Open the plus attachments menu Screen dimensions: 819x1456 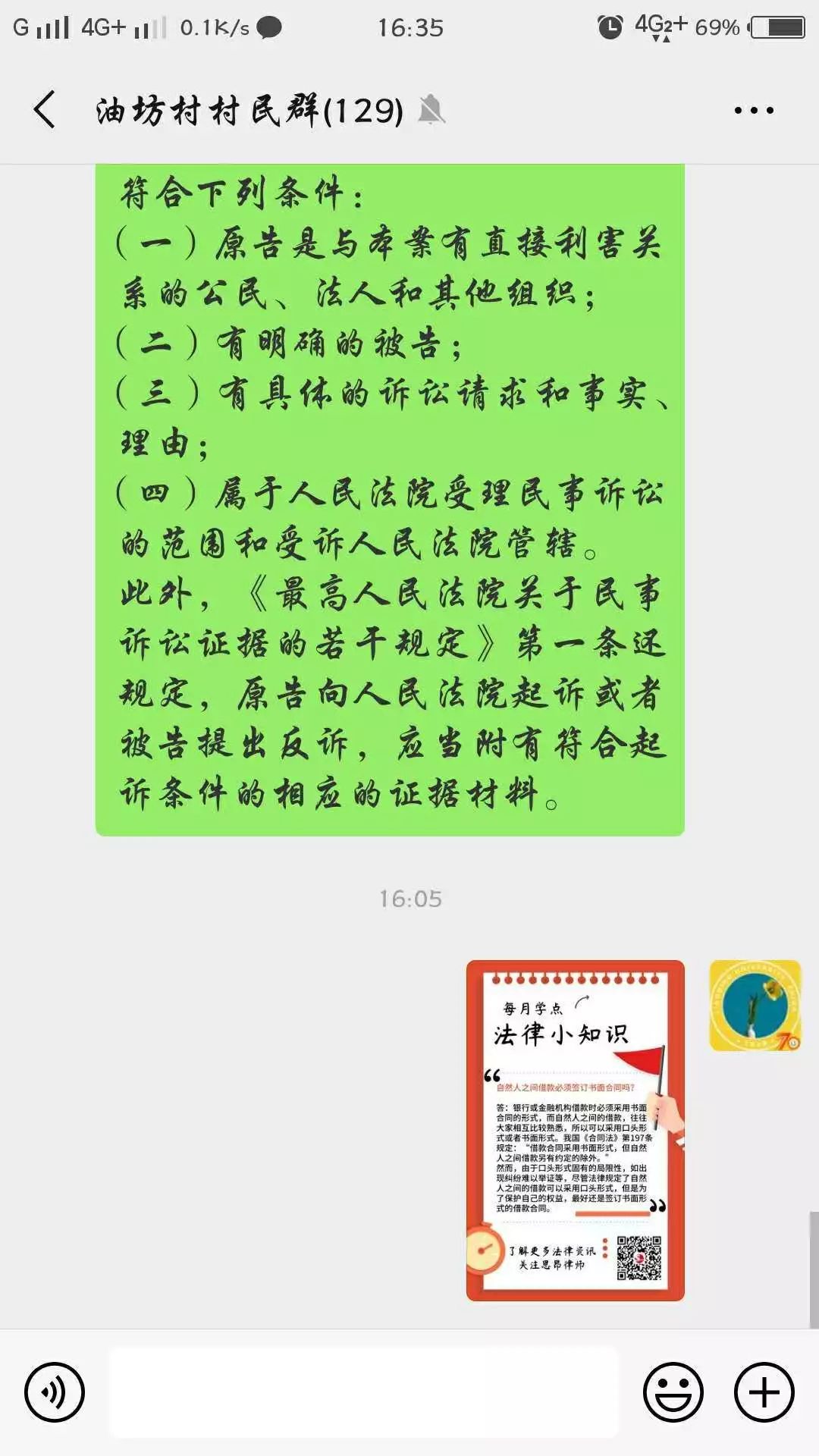pos(764,1392)
